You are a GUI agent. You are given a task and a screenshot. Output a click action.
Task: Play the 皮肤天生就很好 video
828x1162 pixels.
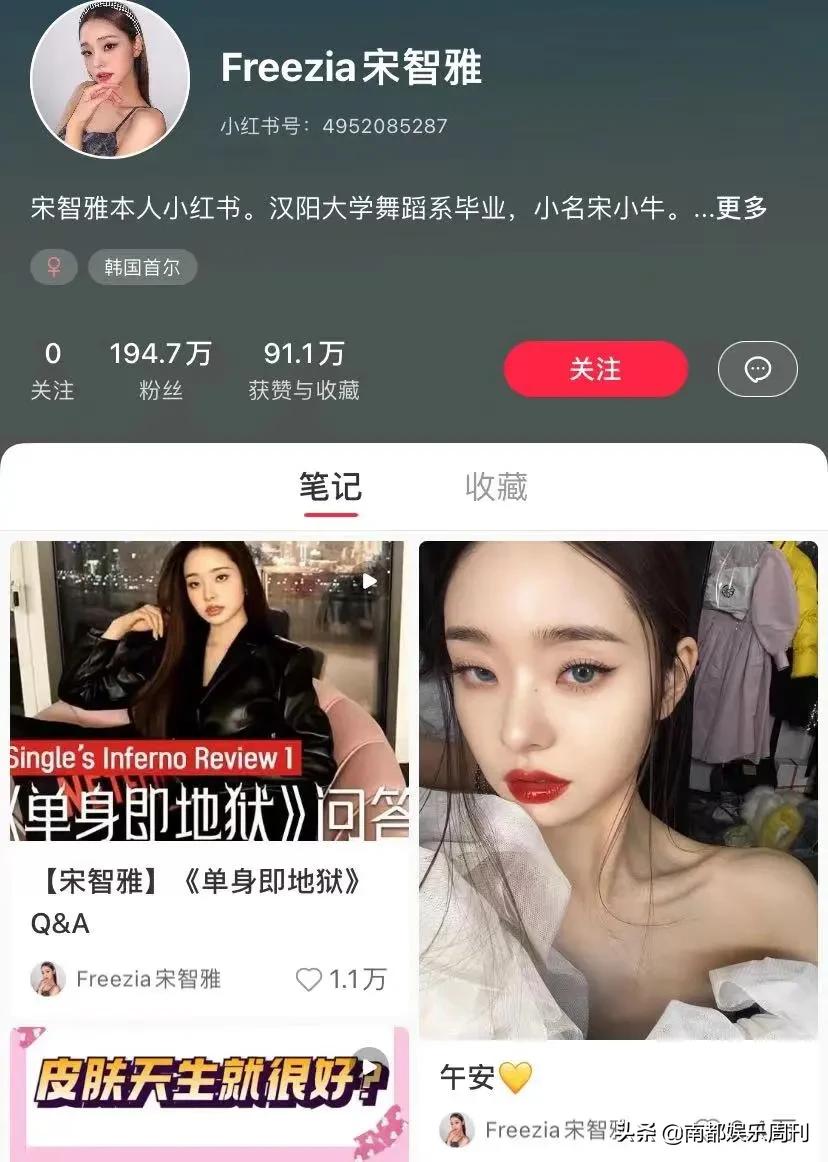tap(372, 1063)
